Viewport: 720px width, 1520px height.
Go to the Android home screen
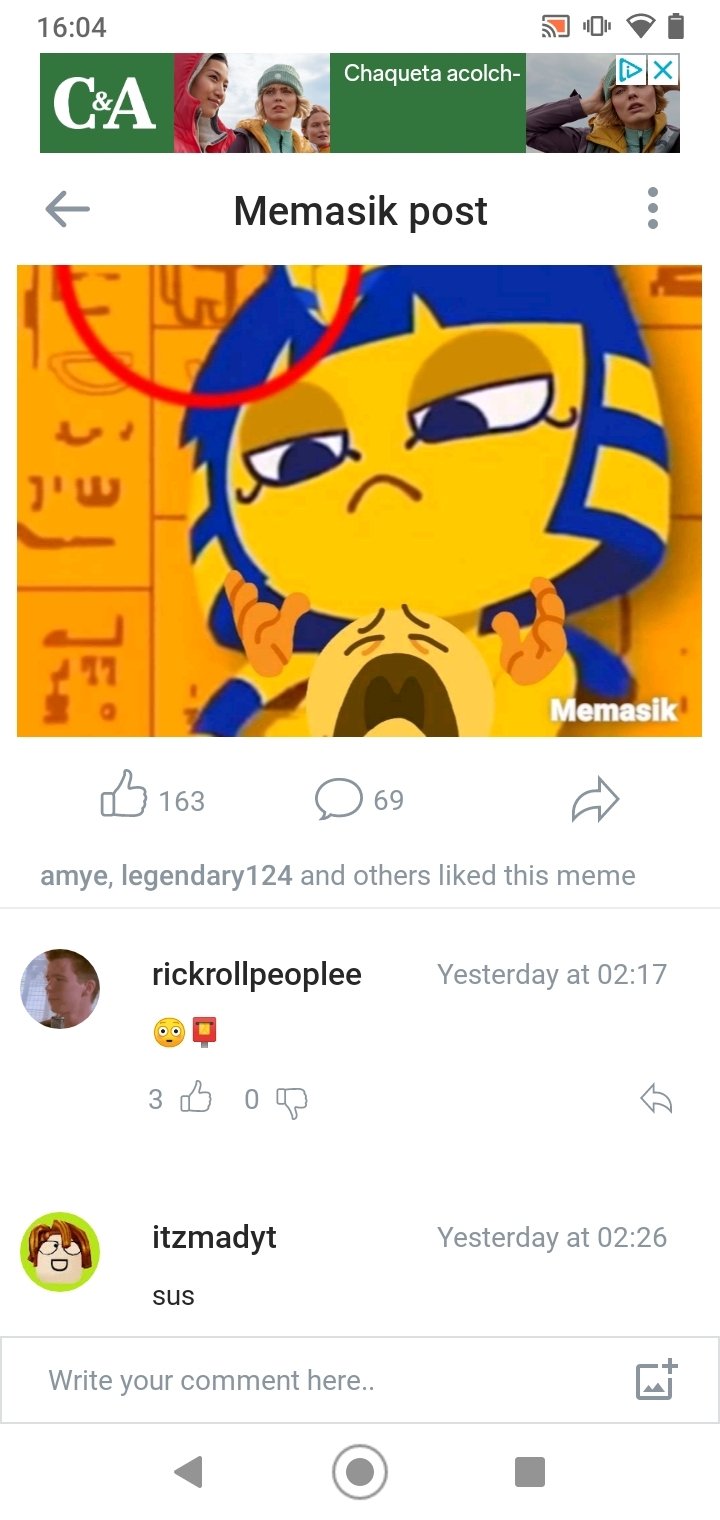360,1471
